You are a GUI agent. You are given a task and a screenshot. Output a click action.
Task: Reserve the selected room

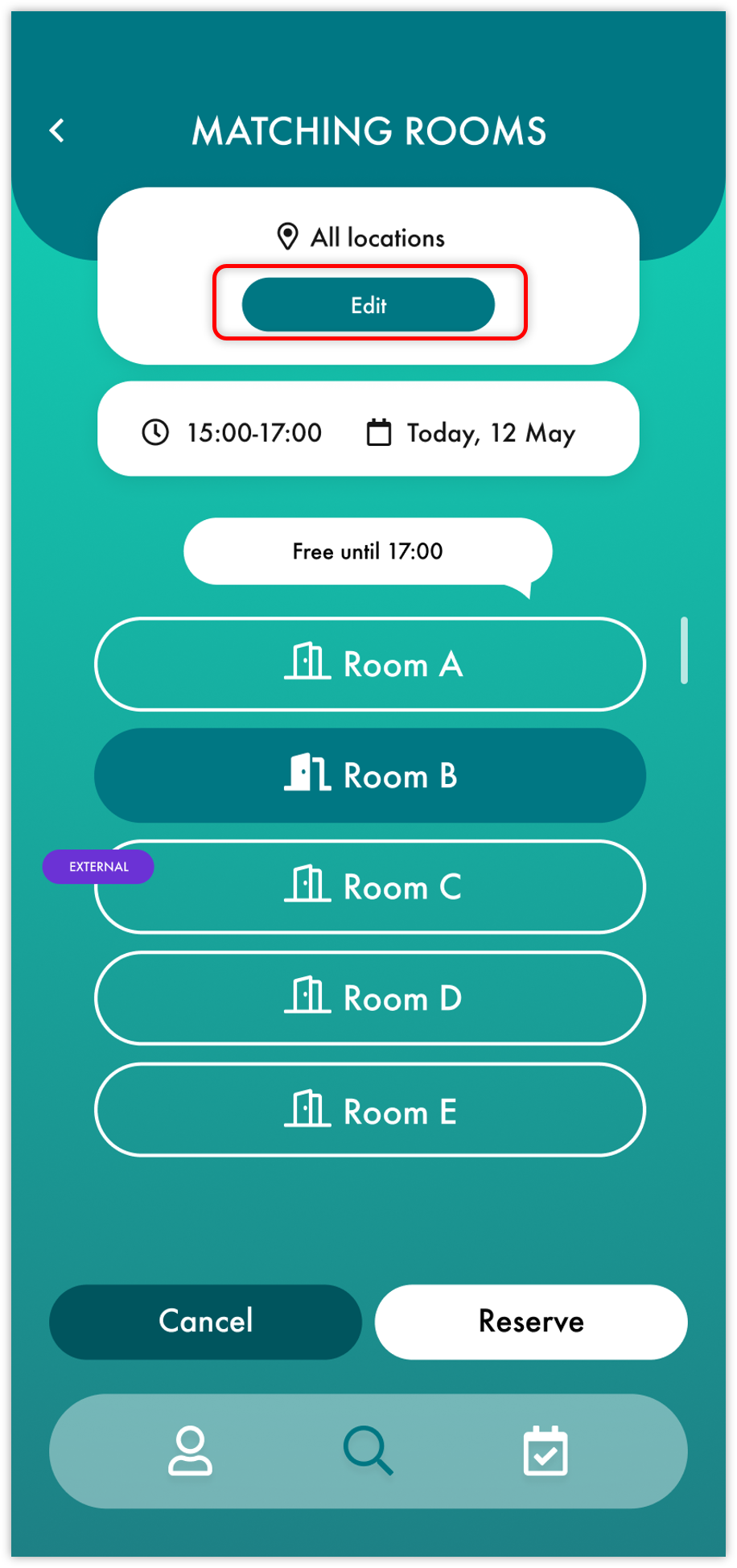click(x=530, y=1321)
